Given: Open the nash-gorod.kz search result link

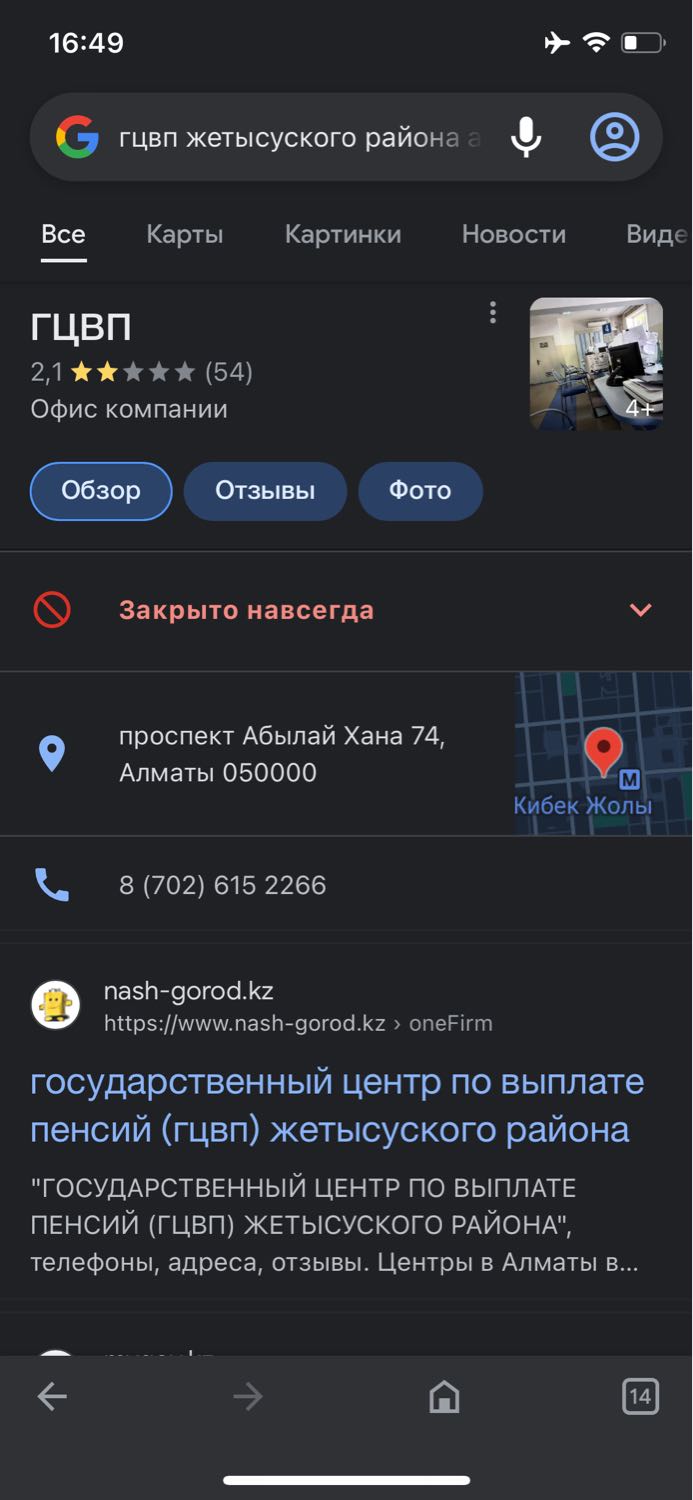Looking at the screenshot, I should 337,1106.
